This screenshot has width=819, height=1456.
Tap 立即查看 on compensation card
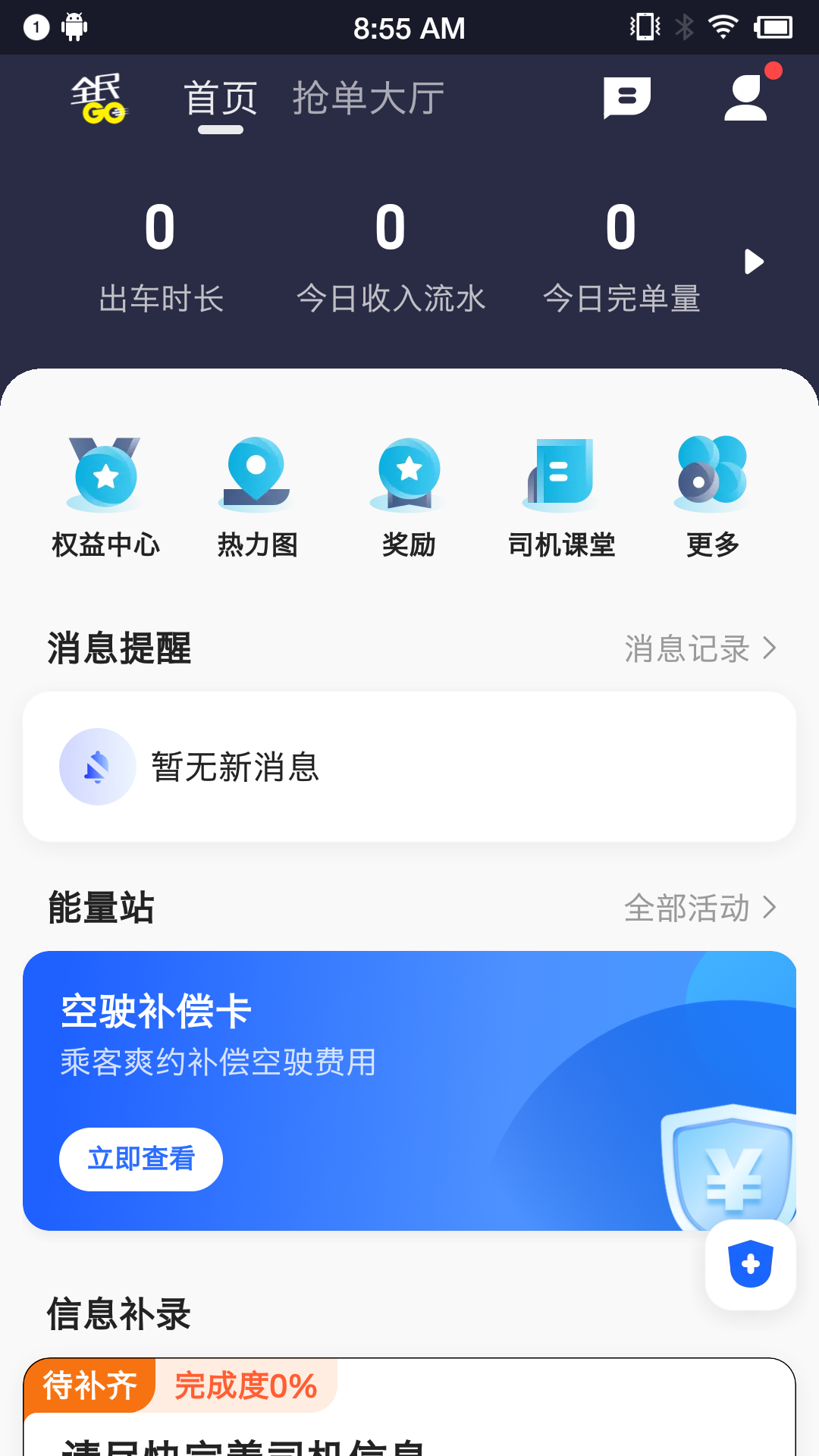(x=140, y=1159)
